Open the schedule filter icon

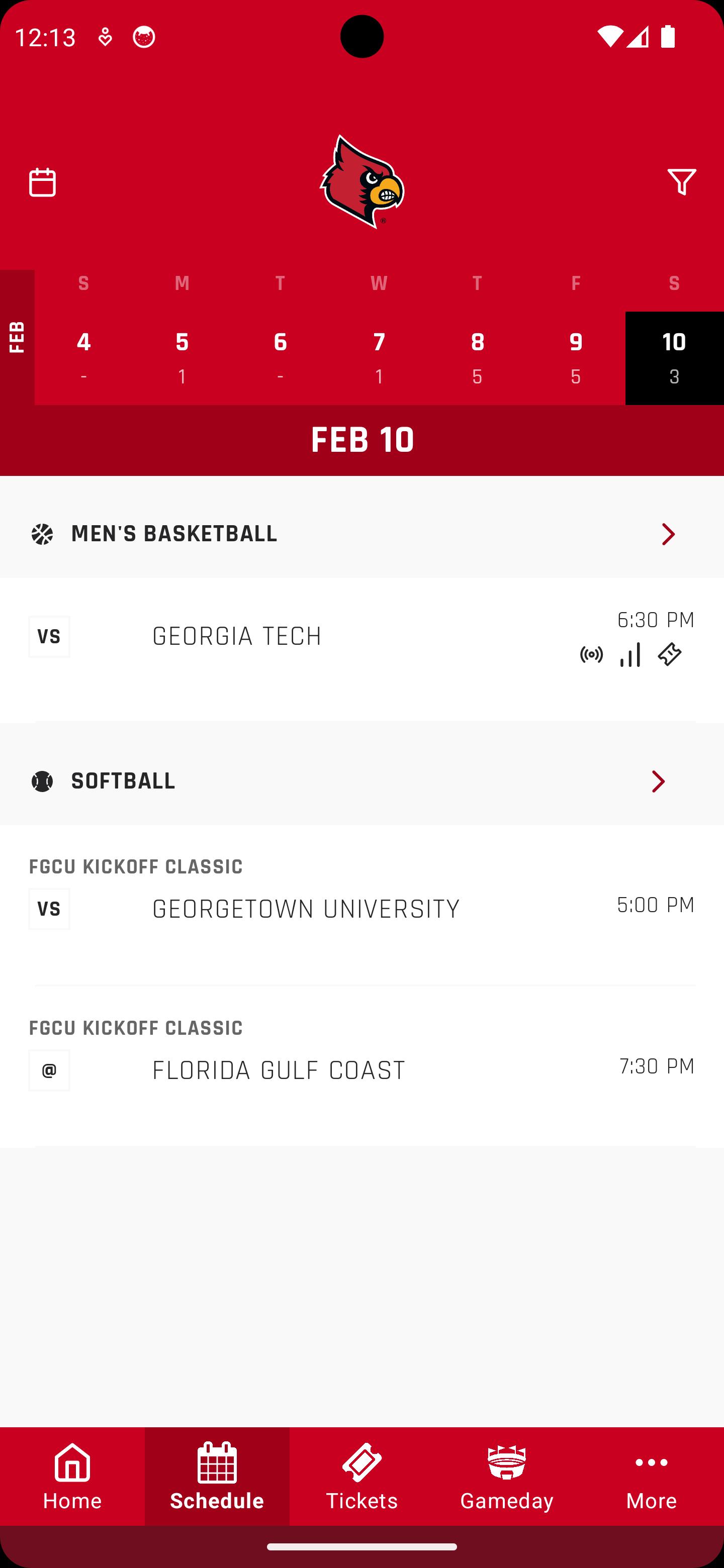tap(681, 182)
